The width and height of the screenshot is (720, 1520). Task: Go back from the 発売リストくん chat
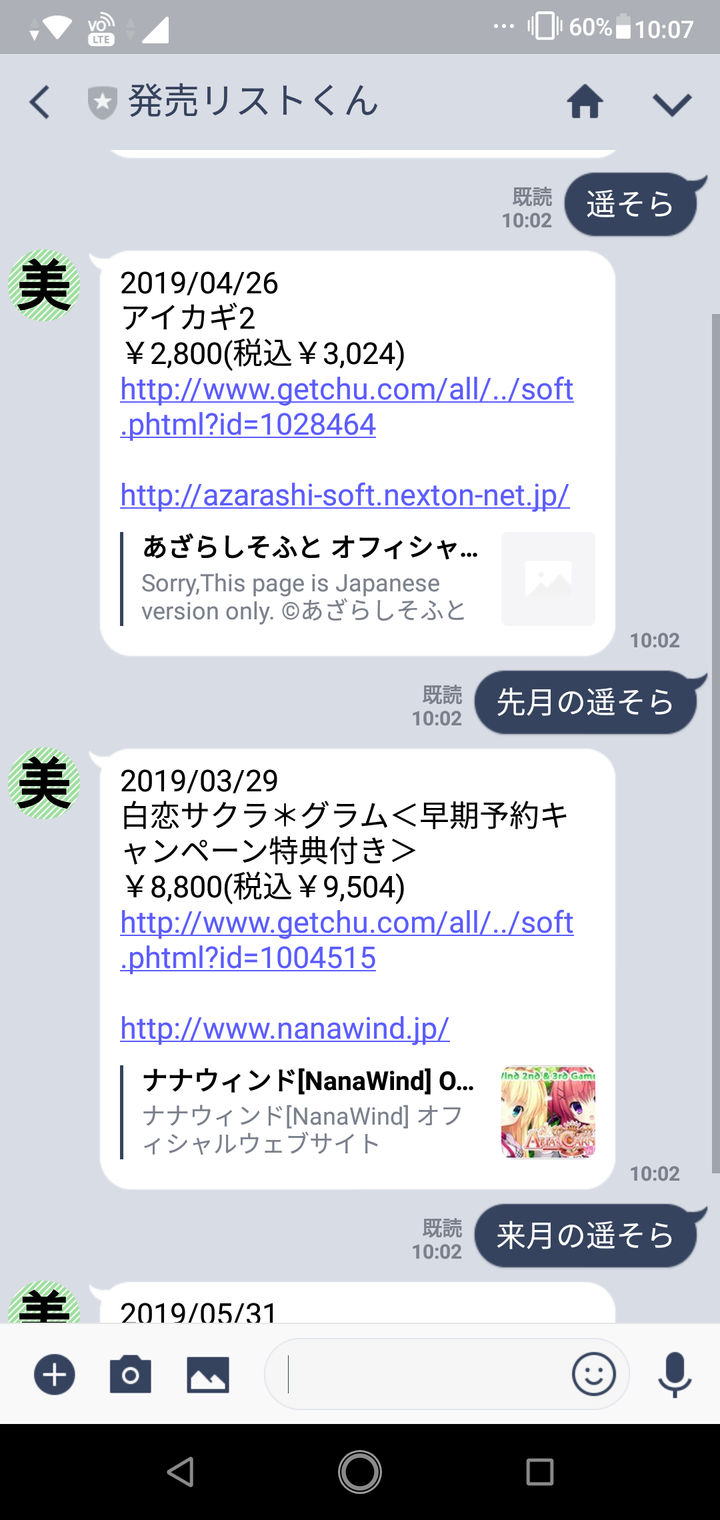pyautogui.click(x=39, y=102)
